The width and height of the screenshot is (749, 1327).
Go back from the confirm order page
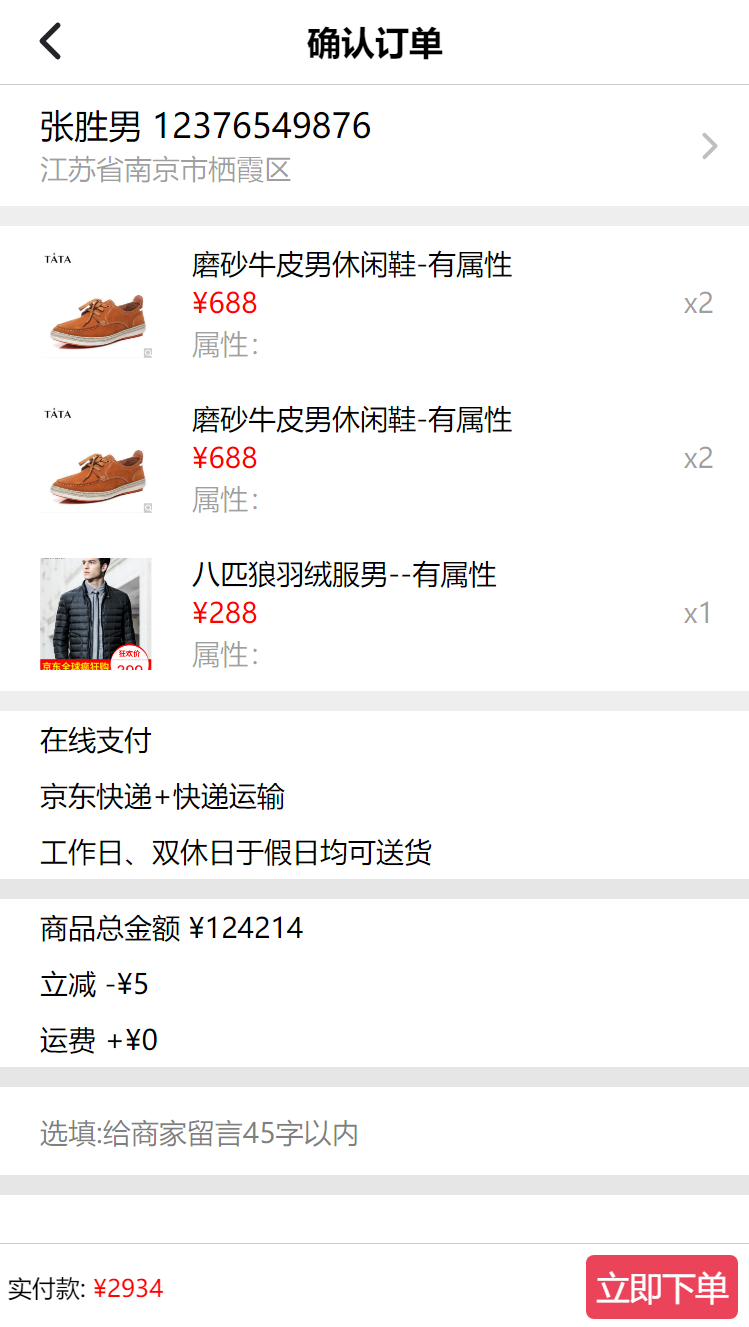(x=50, y=42)
